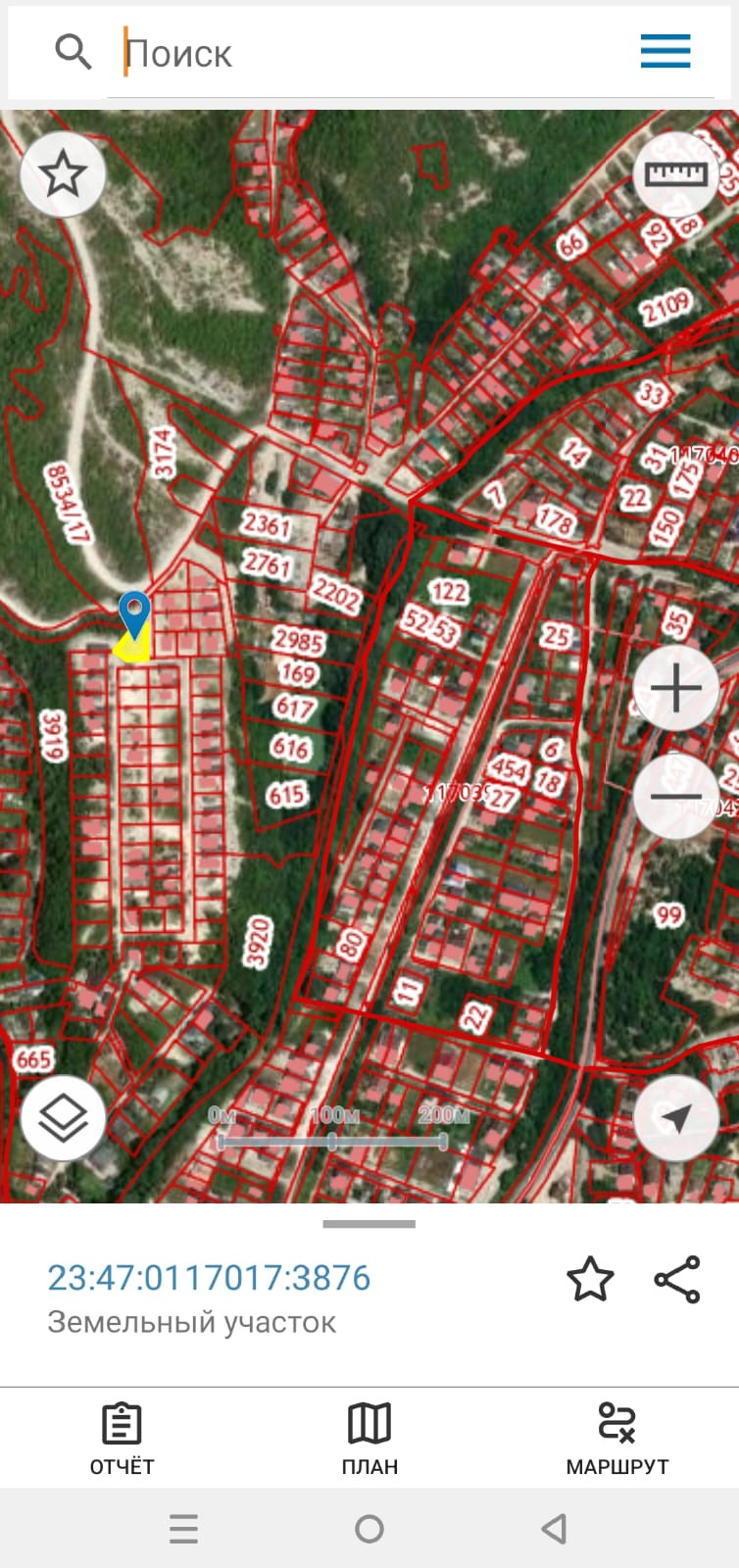Share the selected land parcel
Viewport: 739px width, 1568px height.
tap(677, 1280)
